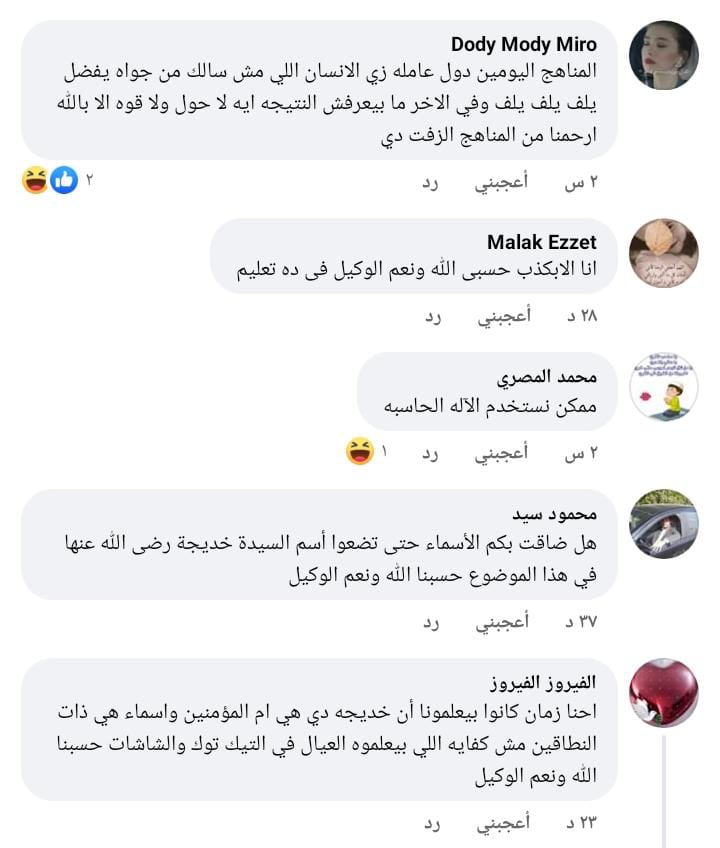
Task: Open Malak Ezzet's profile name
Action: pos(542,242)
